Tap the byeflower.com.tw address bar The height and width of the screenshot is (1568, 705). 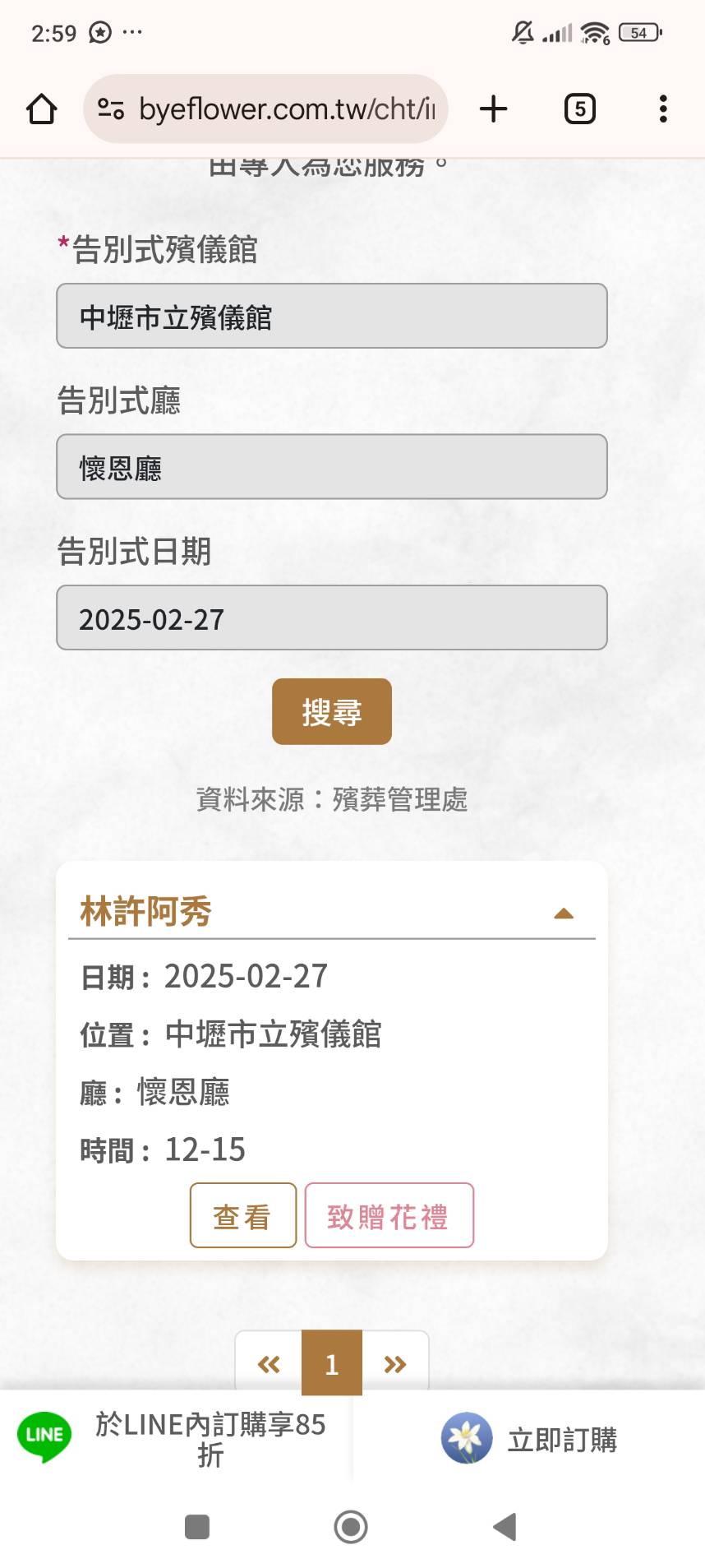pyautogui.click(x=265, y=109)
